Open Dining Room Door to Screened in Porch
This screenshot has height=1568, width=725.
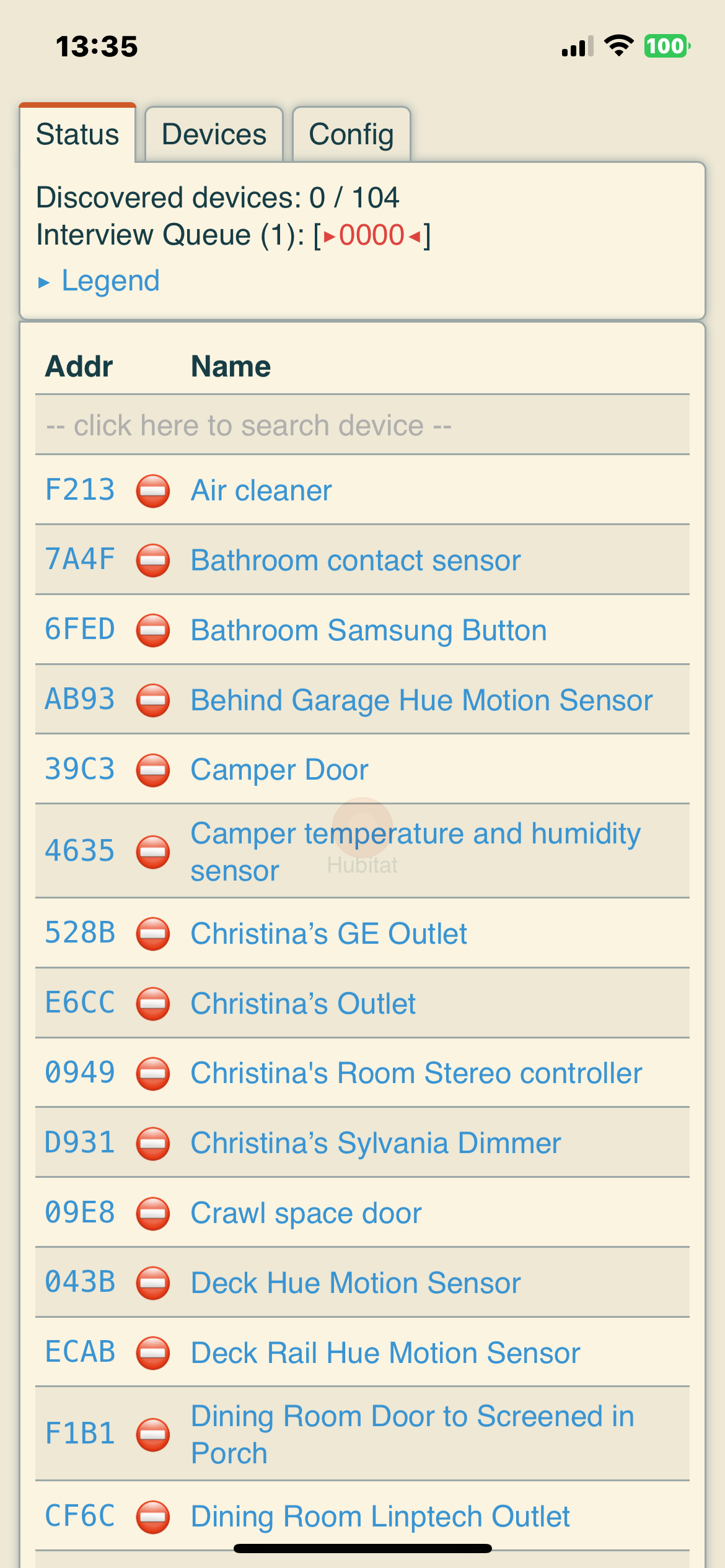pos(413,1434)
